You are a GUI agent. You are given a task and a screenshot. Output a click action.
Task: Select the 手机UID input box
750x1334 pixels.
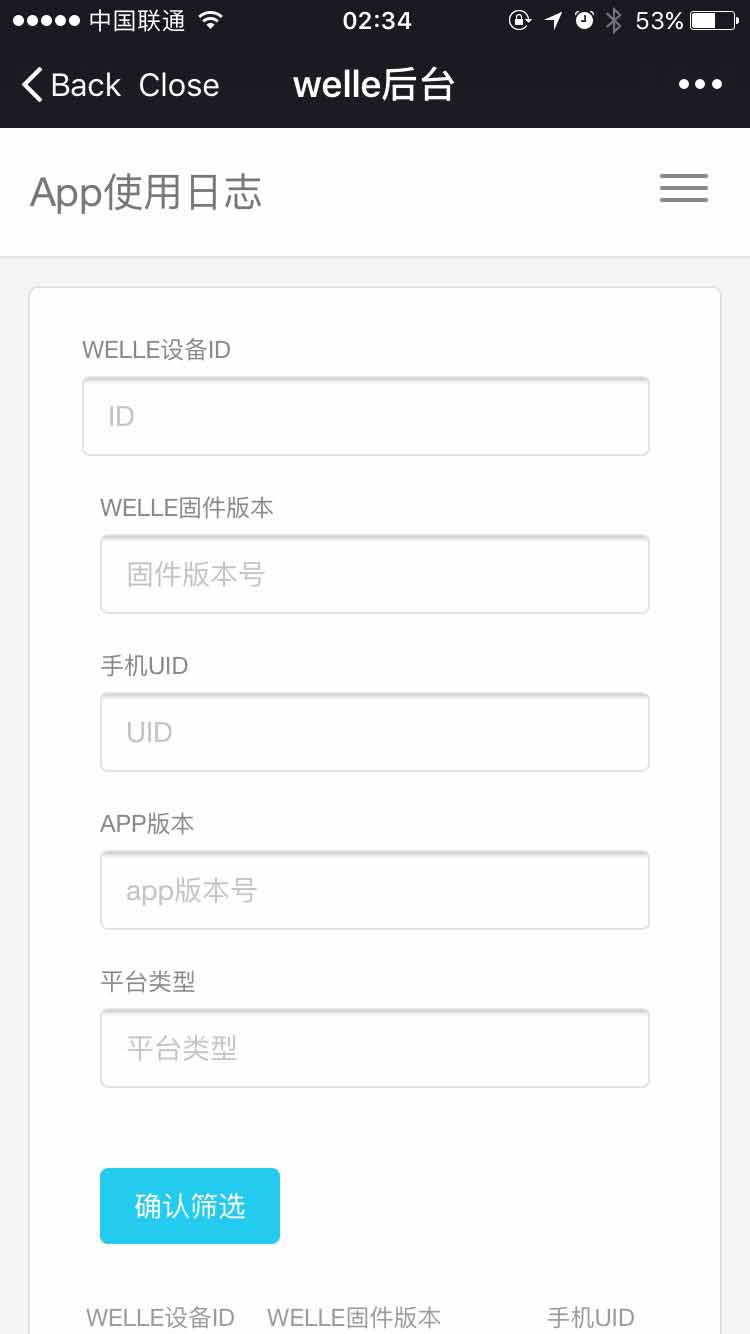point(375,732)
